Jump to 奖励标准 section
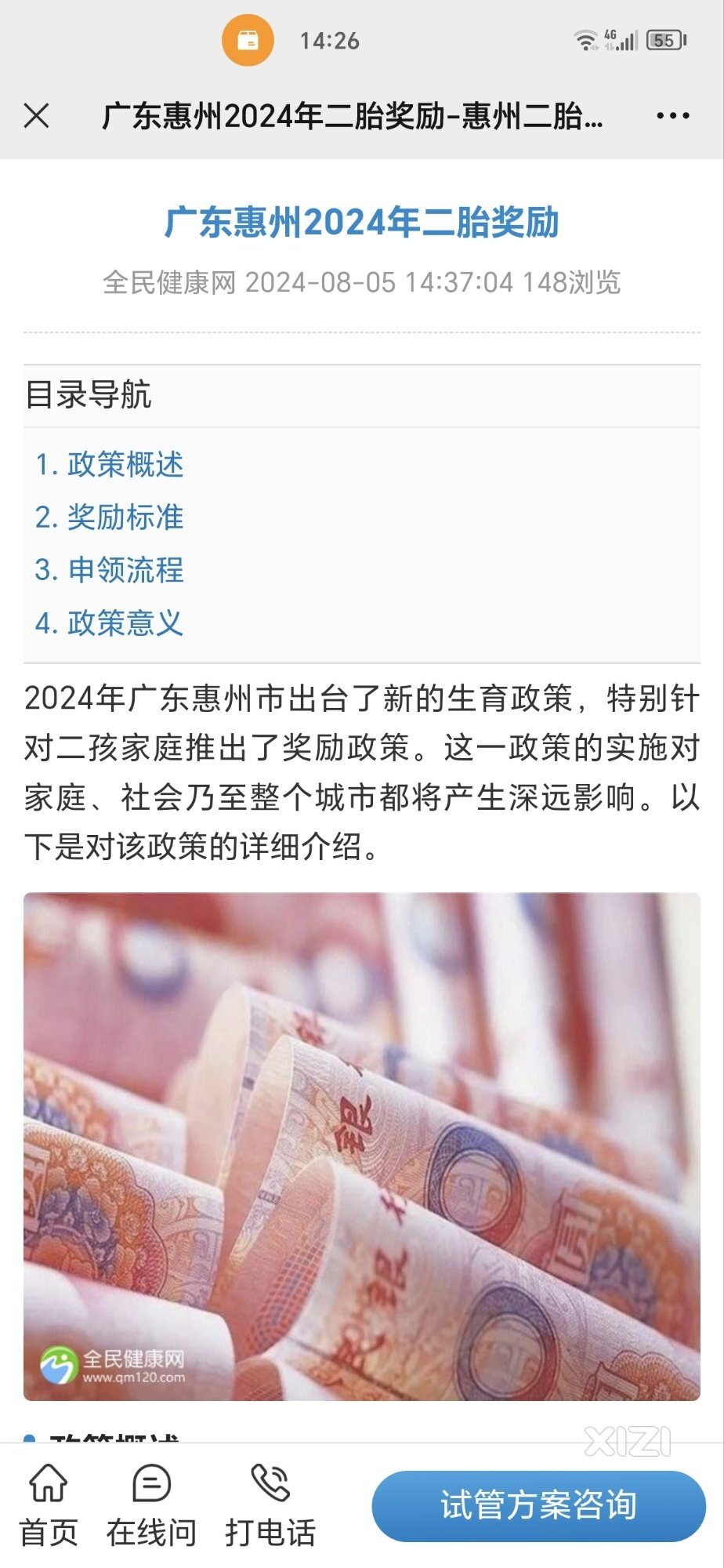 [110, 517]
